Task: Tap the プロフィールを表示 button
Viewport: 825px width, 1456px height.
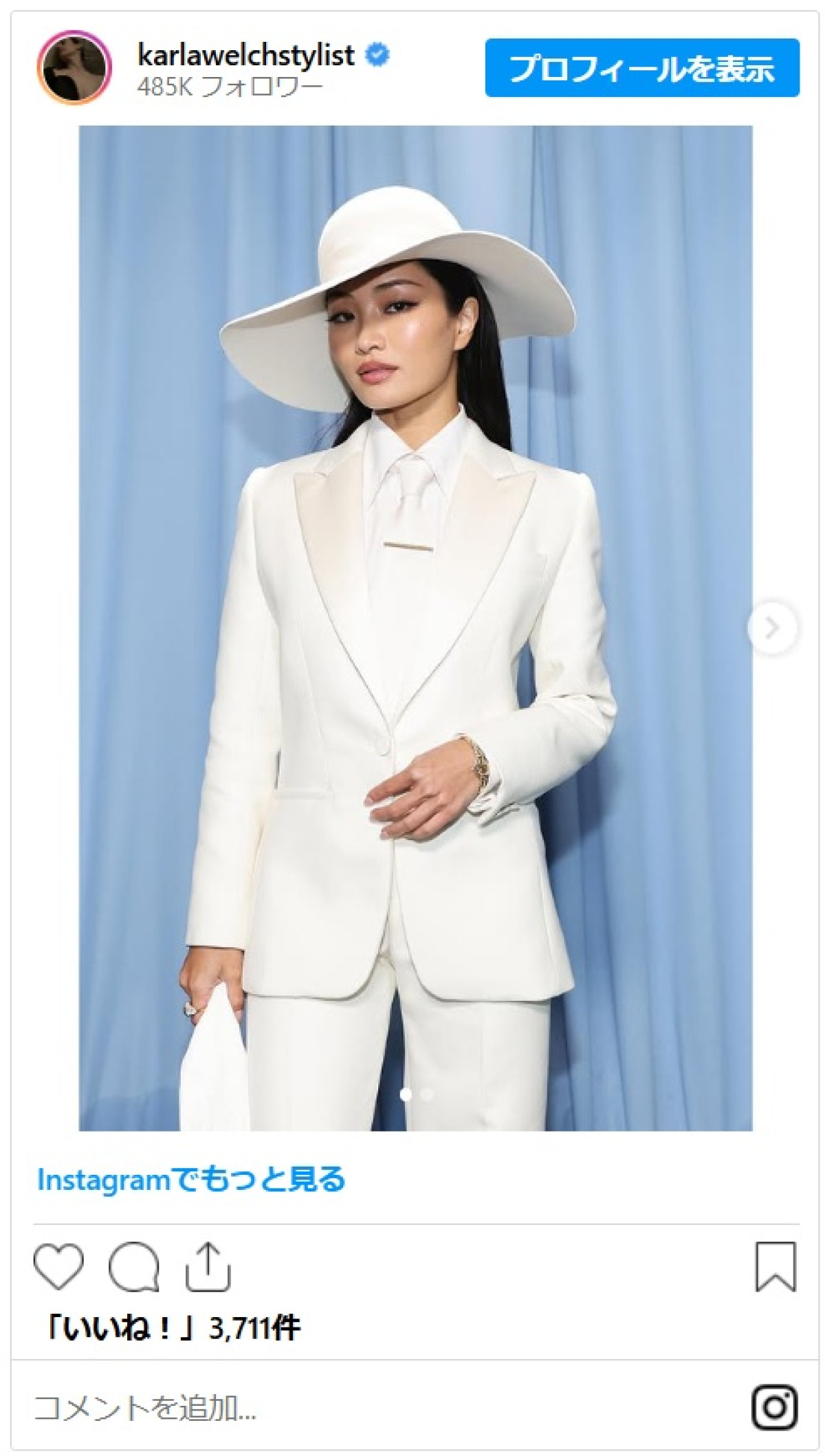Action: [642, 67]
